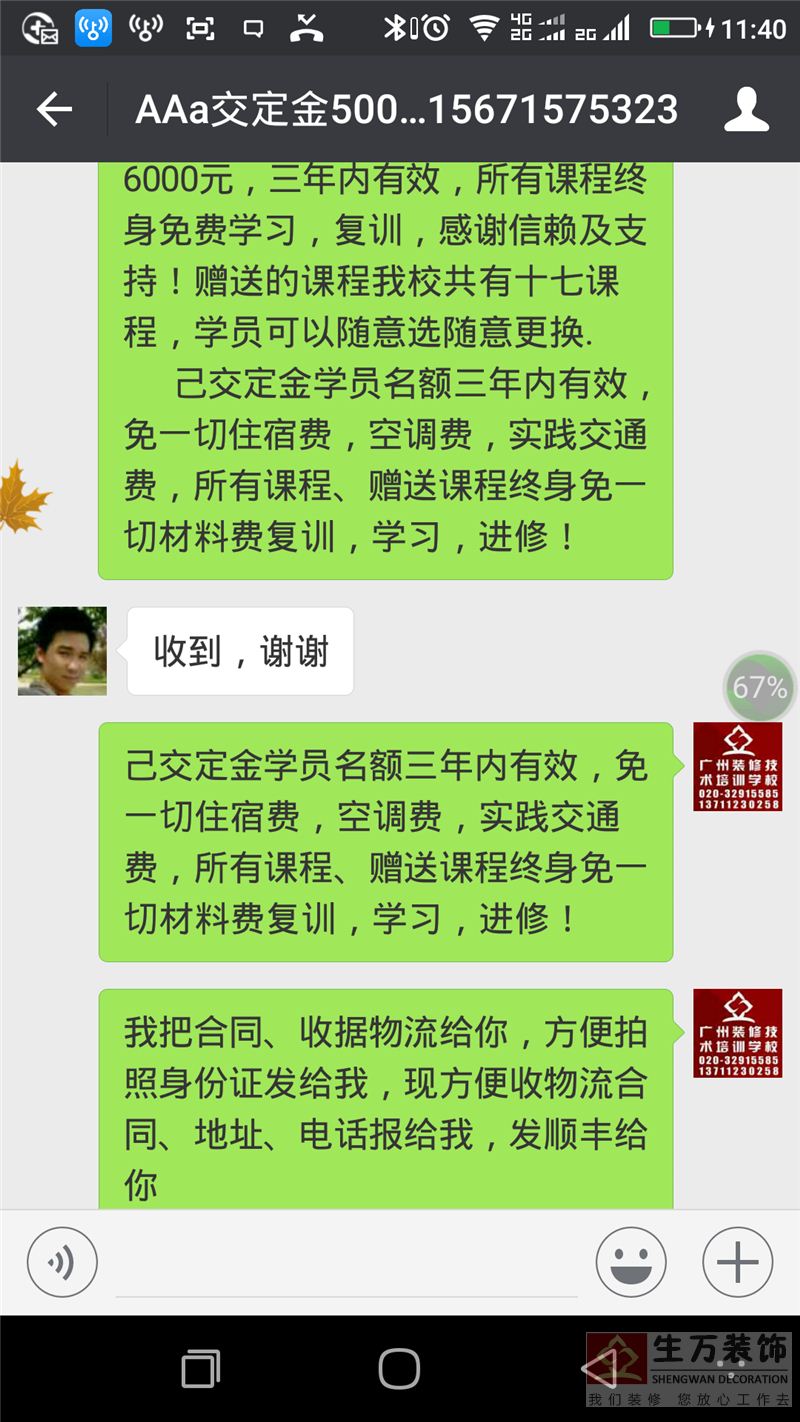The height and width of the screenshot is (1422, 800).
Task: Open the contact profile icon
Action: pos(746,109)
